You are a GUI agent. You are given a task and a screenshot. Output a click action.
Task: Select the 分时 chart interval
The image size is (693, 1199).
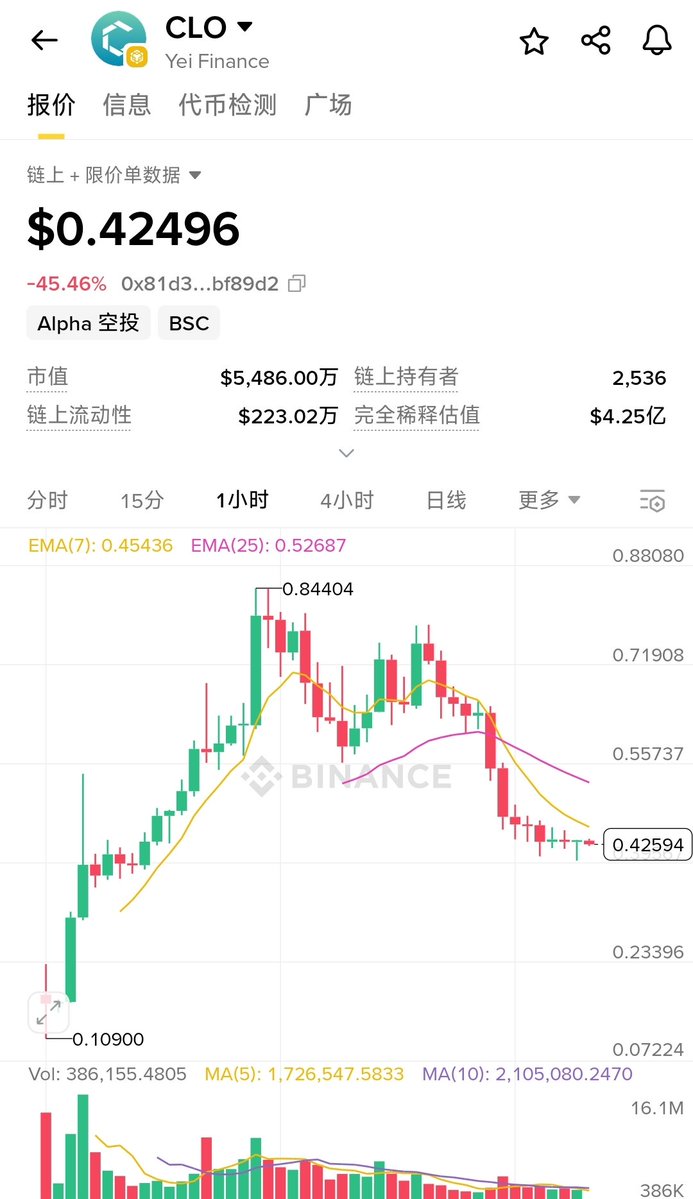click(47, 500)
